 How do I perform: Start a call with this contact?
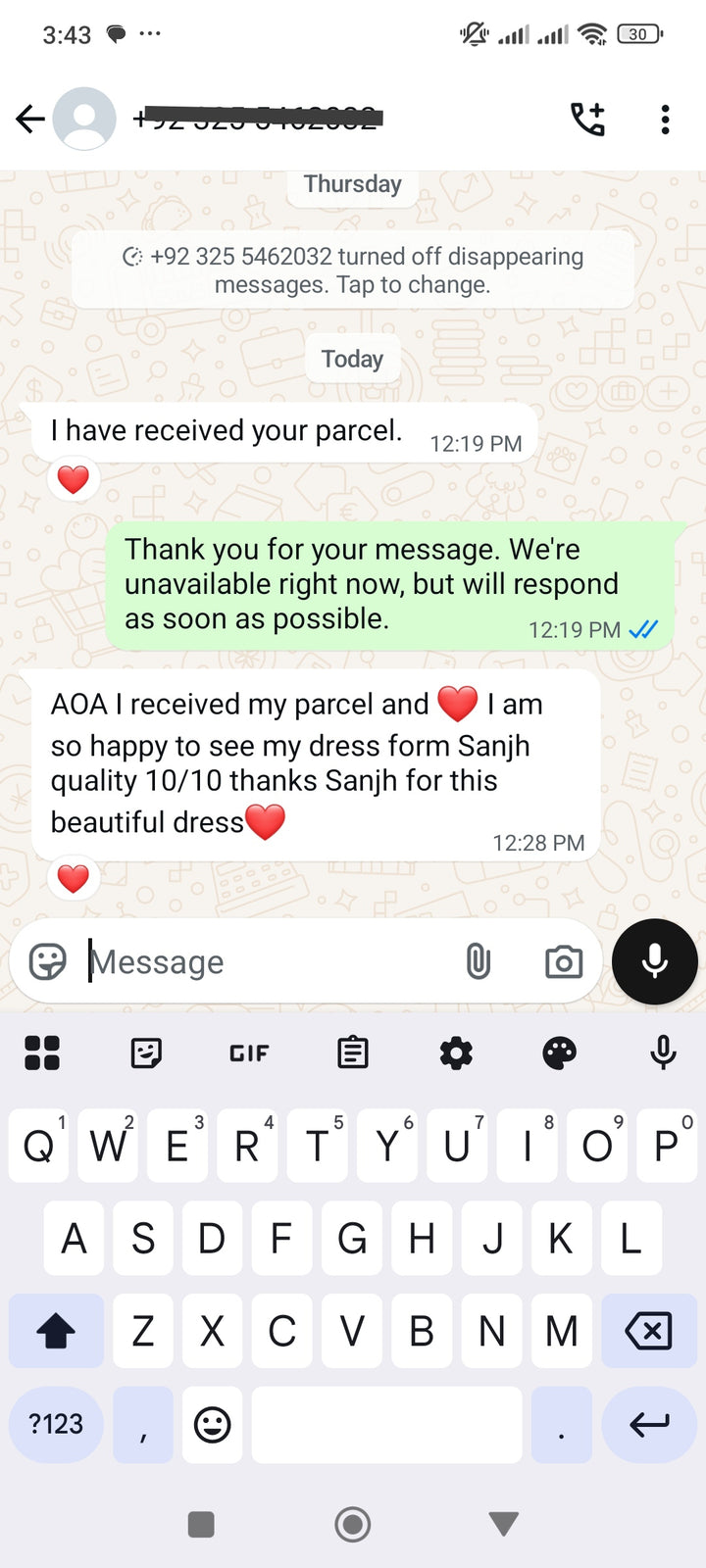point(588,120)
